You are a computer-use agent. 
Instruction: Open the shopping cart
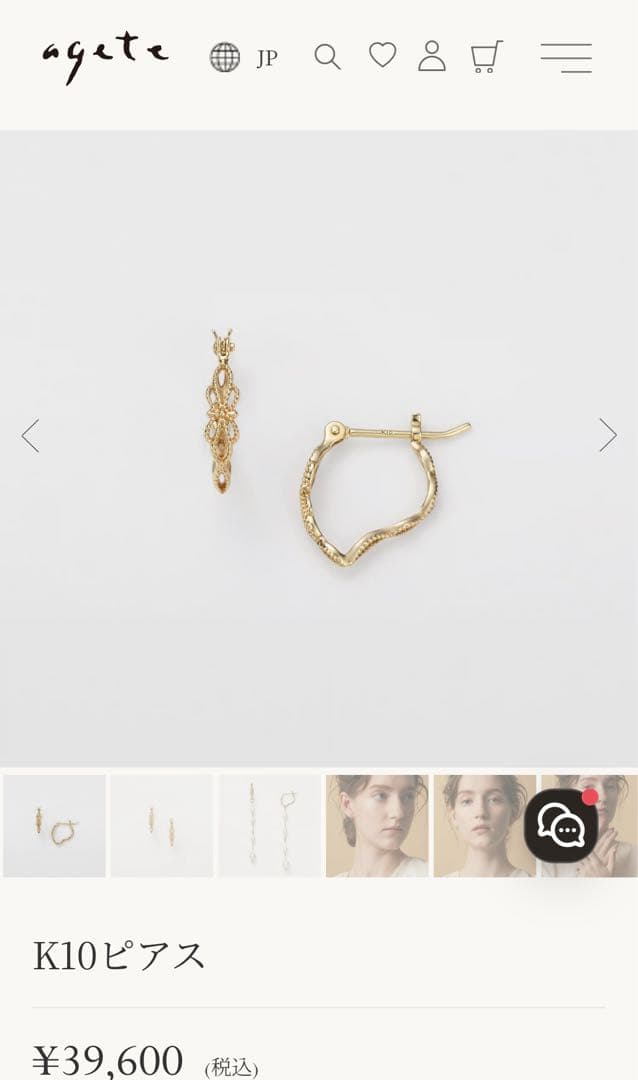[486, 56]
